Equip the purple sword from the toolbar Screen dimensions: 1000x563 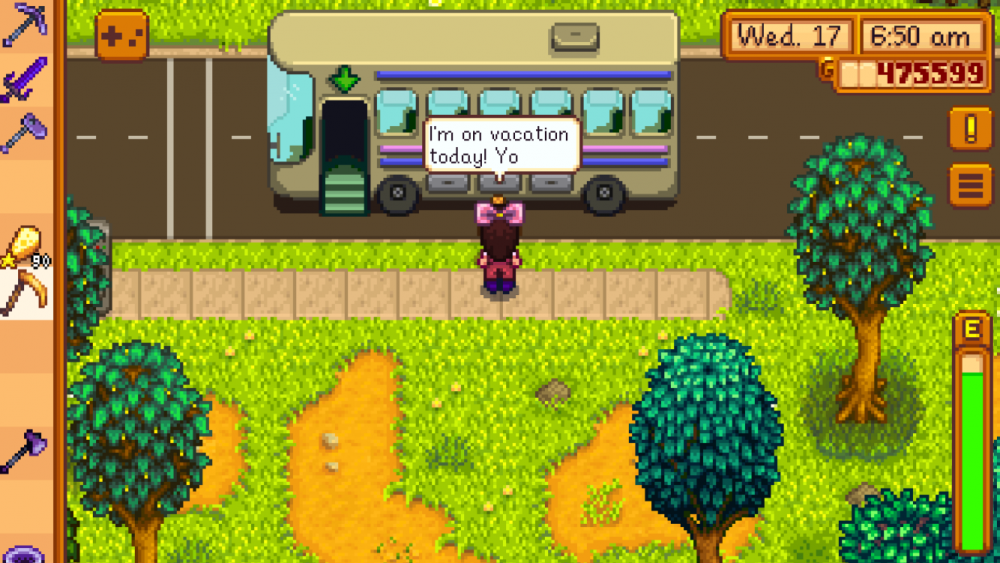24,79
